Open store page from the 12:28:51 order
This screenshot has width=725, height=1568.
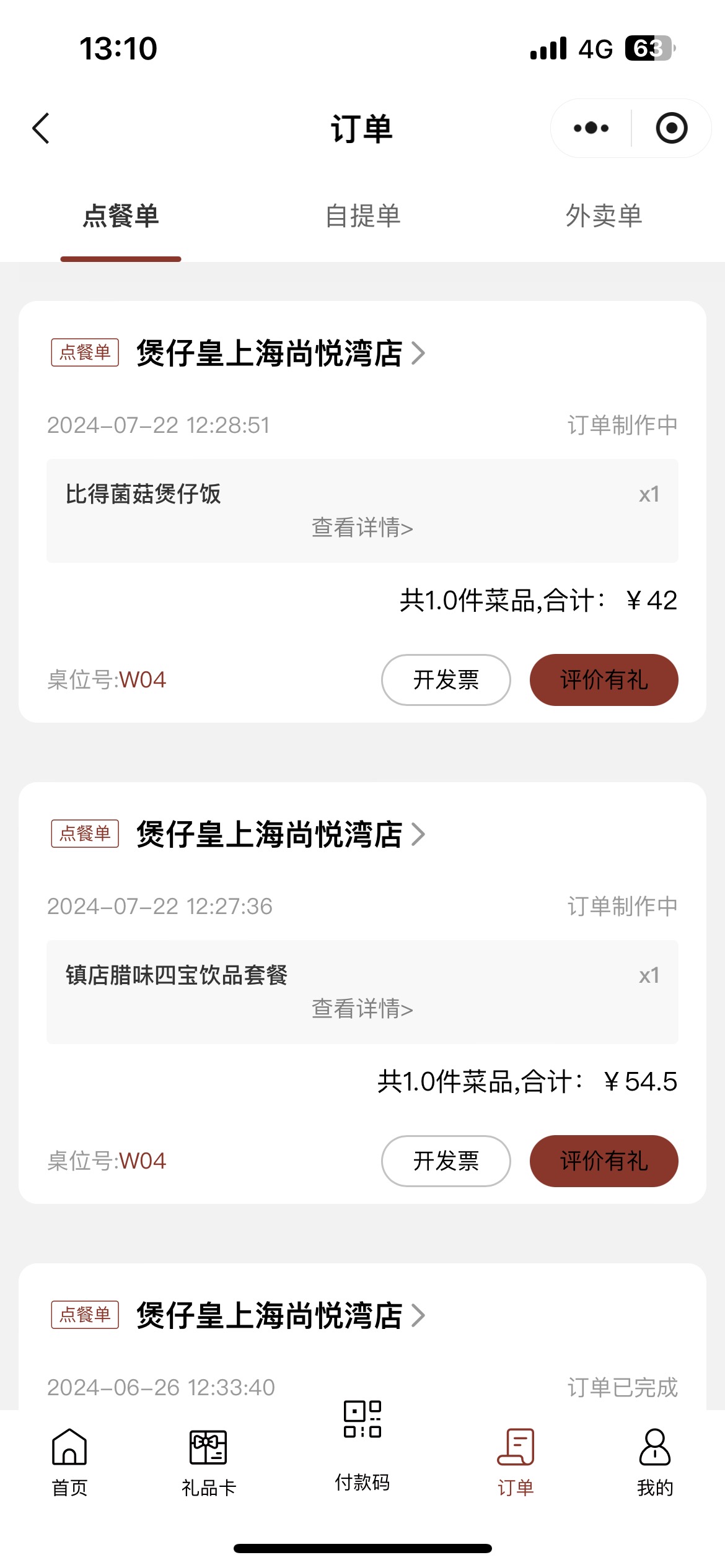pyautogui.click(x=281, y=353)
